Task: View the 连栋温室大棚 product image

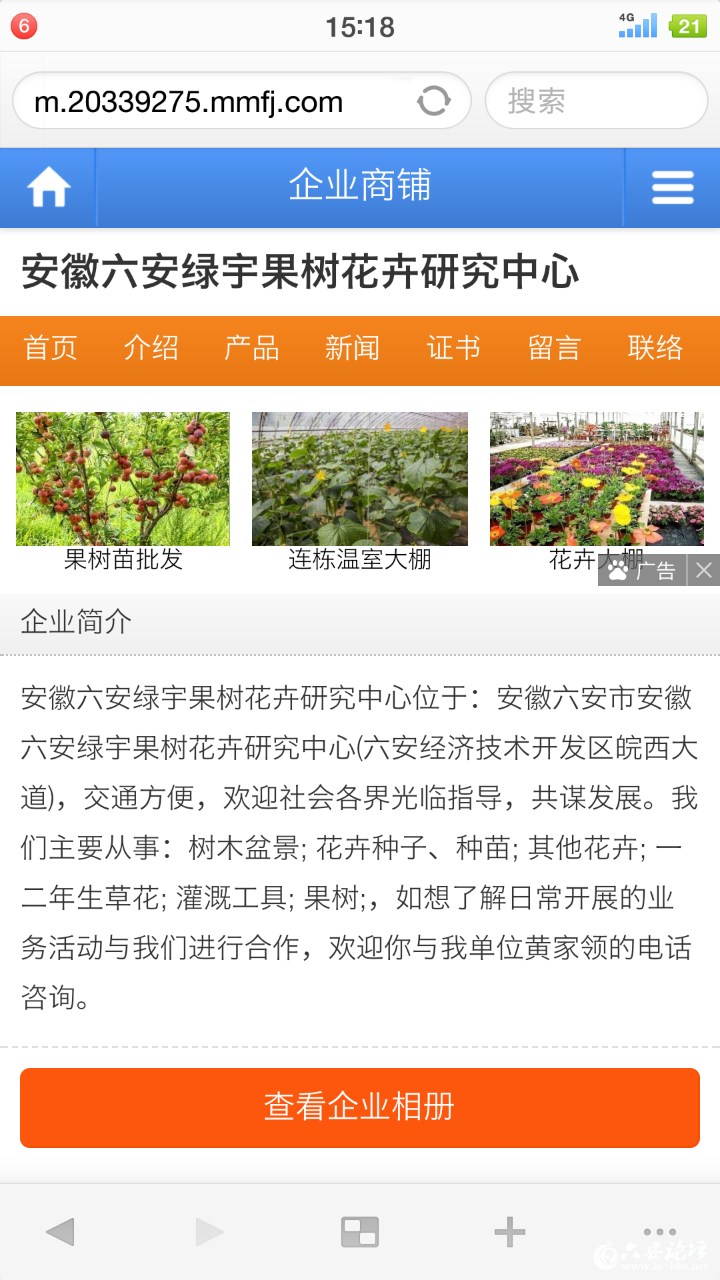Action: click(360, 479)
